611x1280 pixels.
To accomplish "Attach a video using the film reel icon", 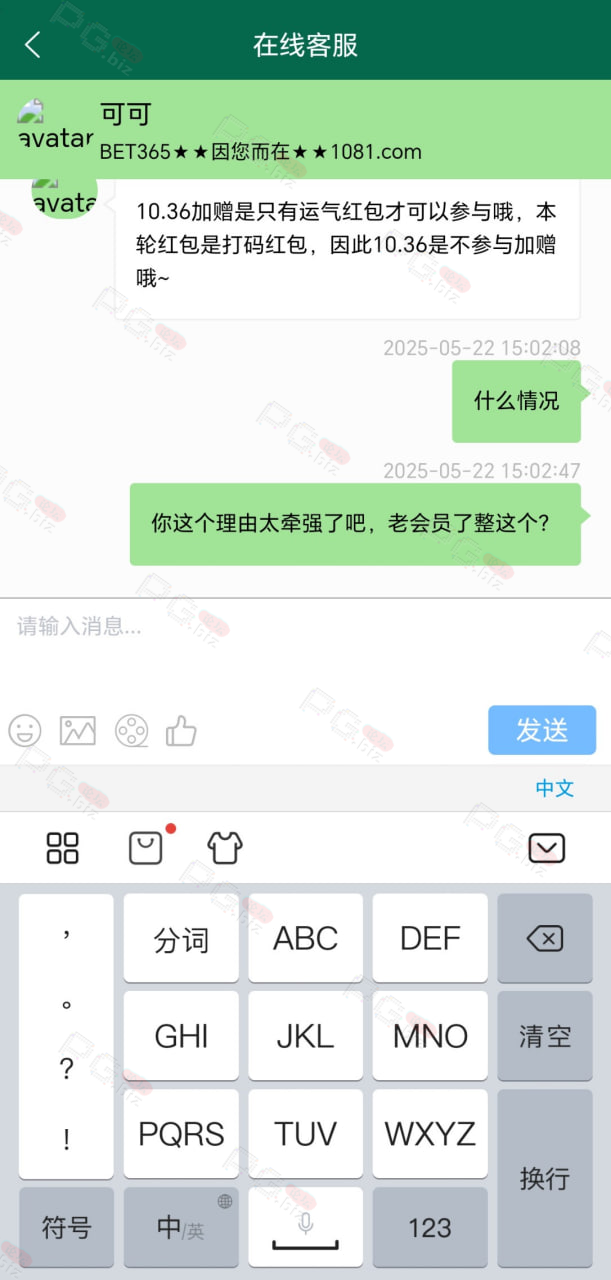I will click(x=130, y=731).
